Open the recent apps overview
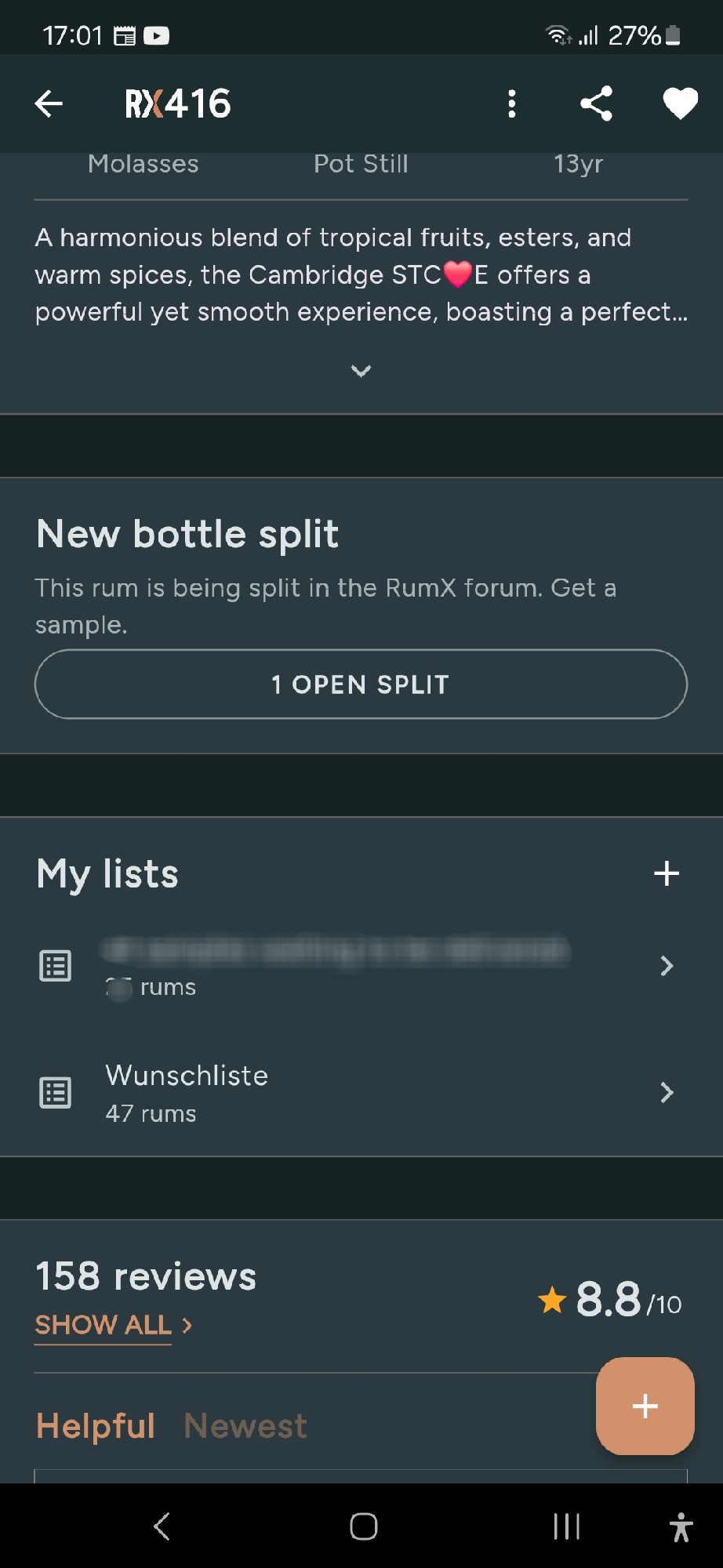This screenshot has width=723, height=1568. coord(566,1526)
